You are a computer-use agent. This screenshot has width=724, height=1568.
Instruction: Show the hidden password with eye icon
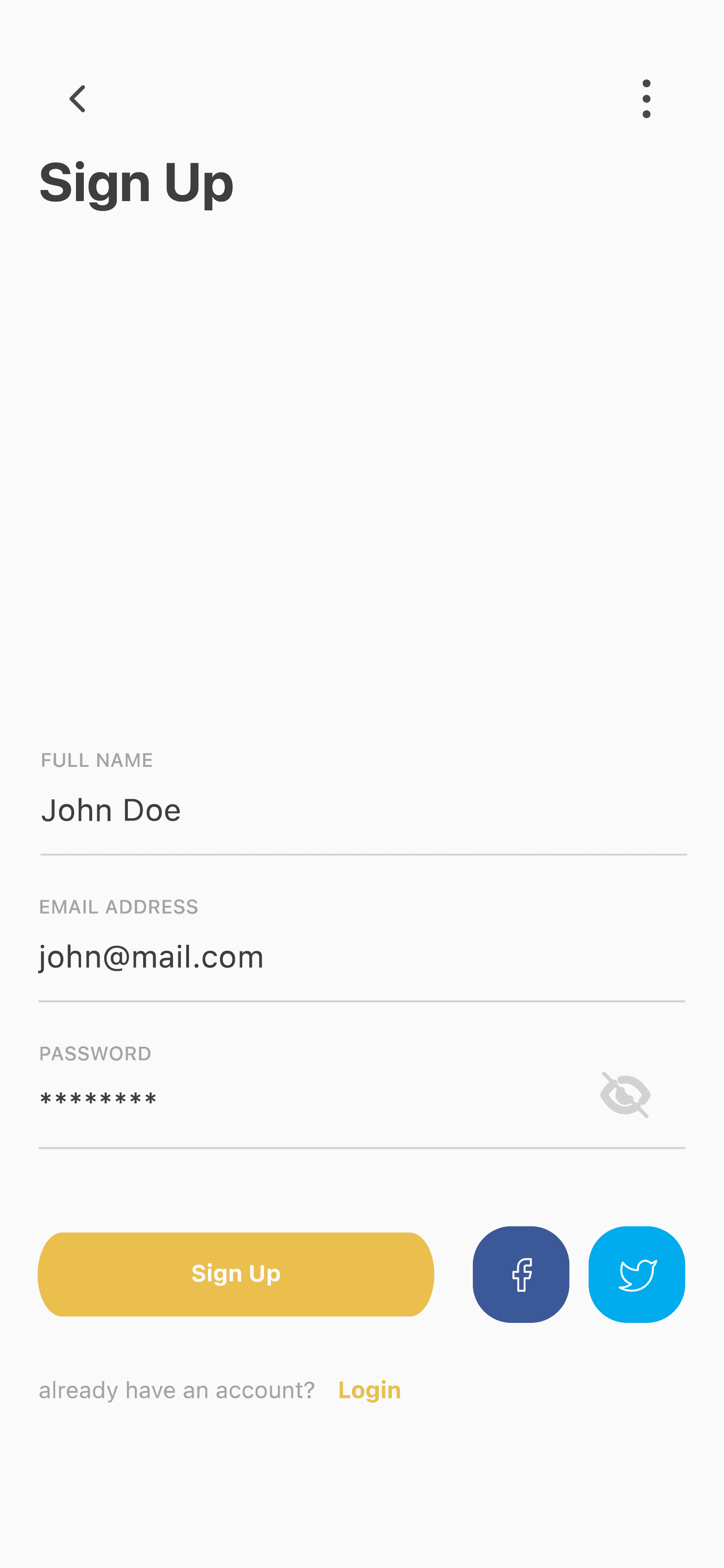pos(625,1094)
